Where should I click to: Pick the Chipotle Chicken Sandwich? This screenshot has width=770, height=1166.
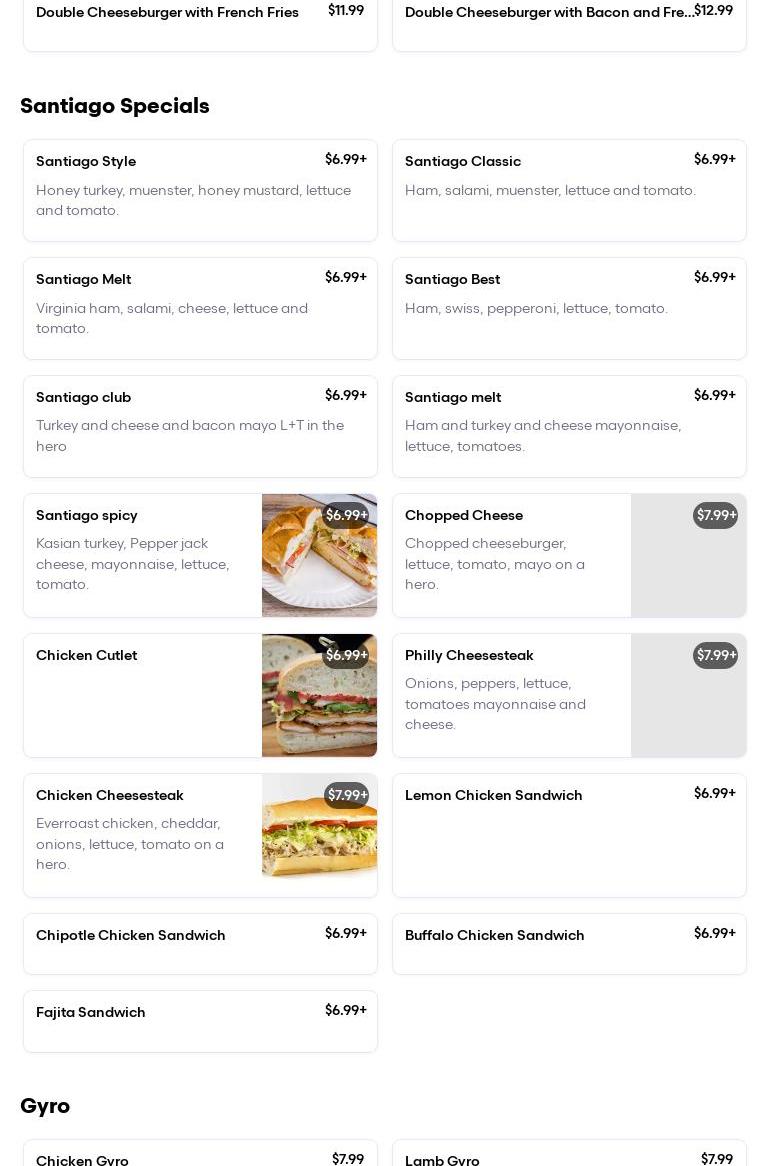point(200,943)
